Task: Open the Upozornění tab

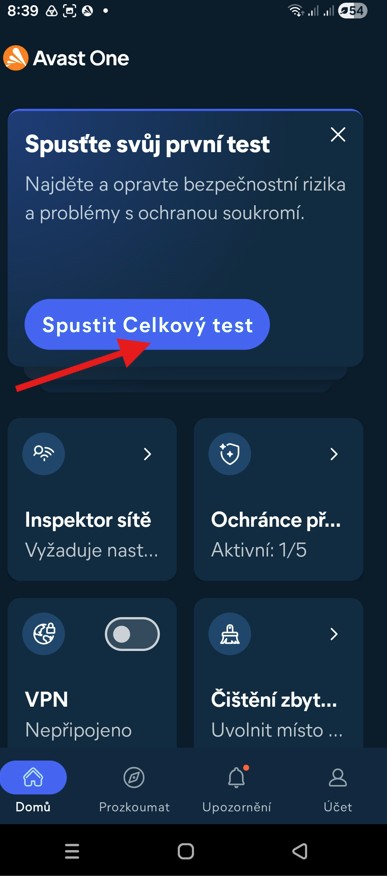Action: coord(237,787)
